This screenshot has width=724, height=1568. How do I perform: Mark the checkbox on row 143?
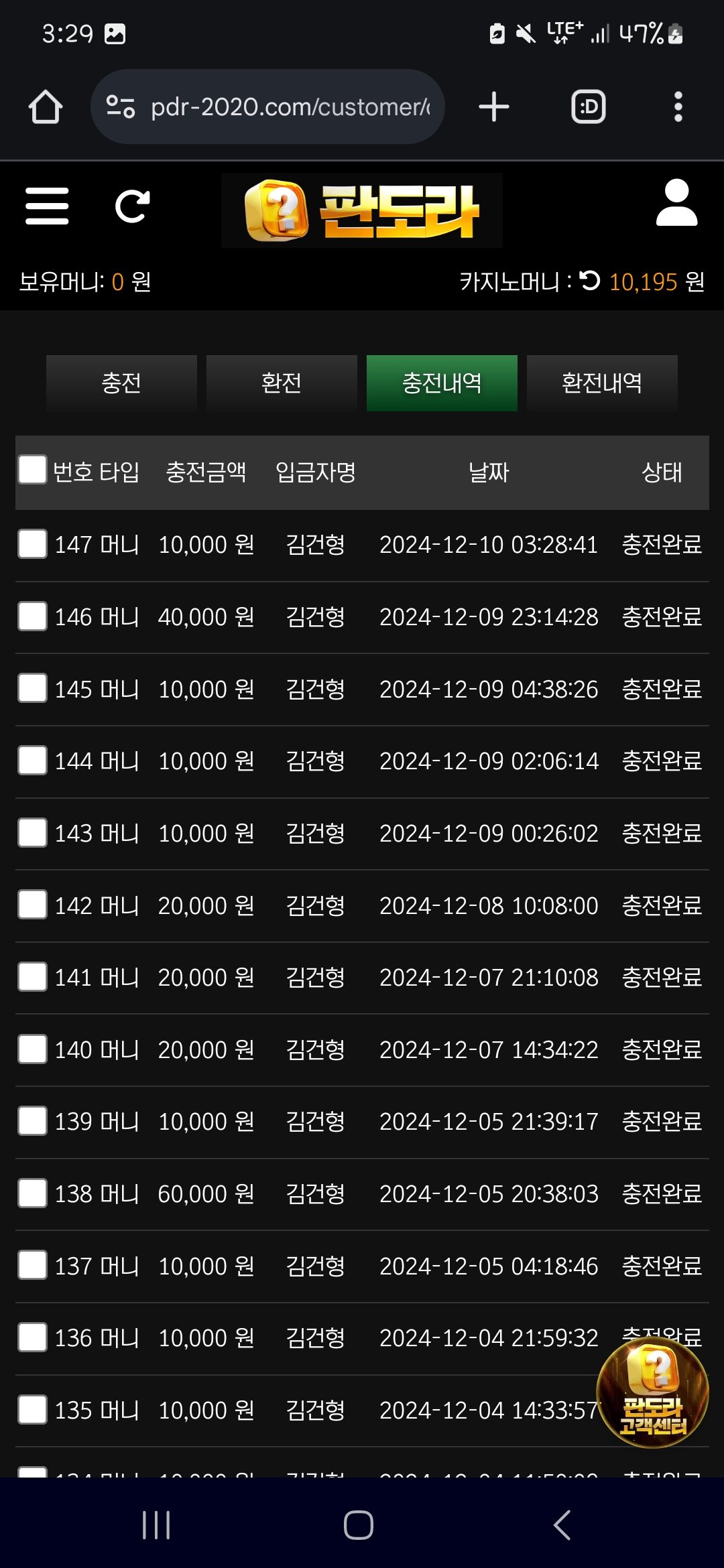pos(32,833)
